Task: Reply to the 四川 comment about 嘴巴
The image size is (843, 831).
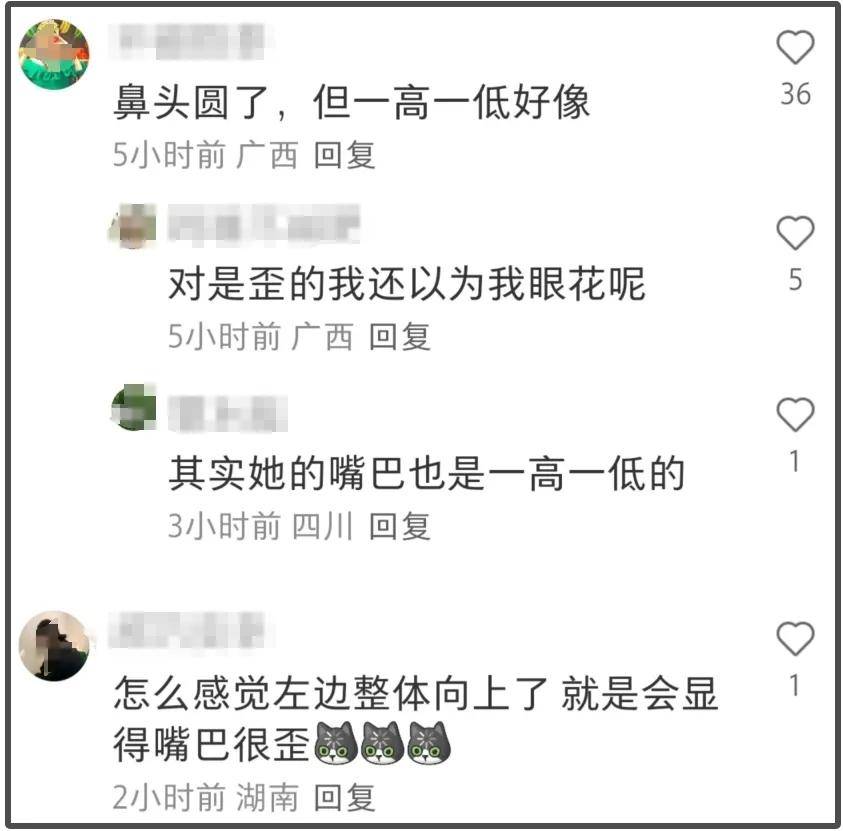Action: [x=399, y=525]
